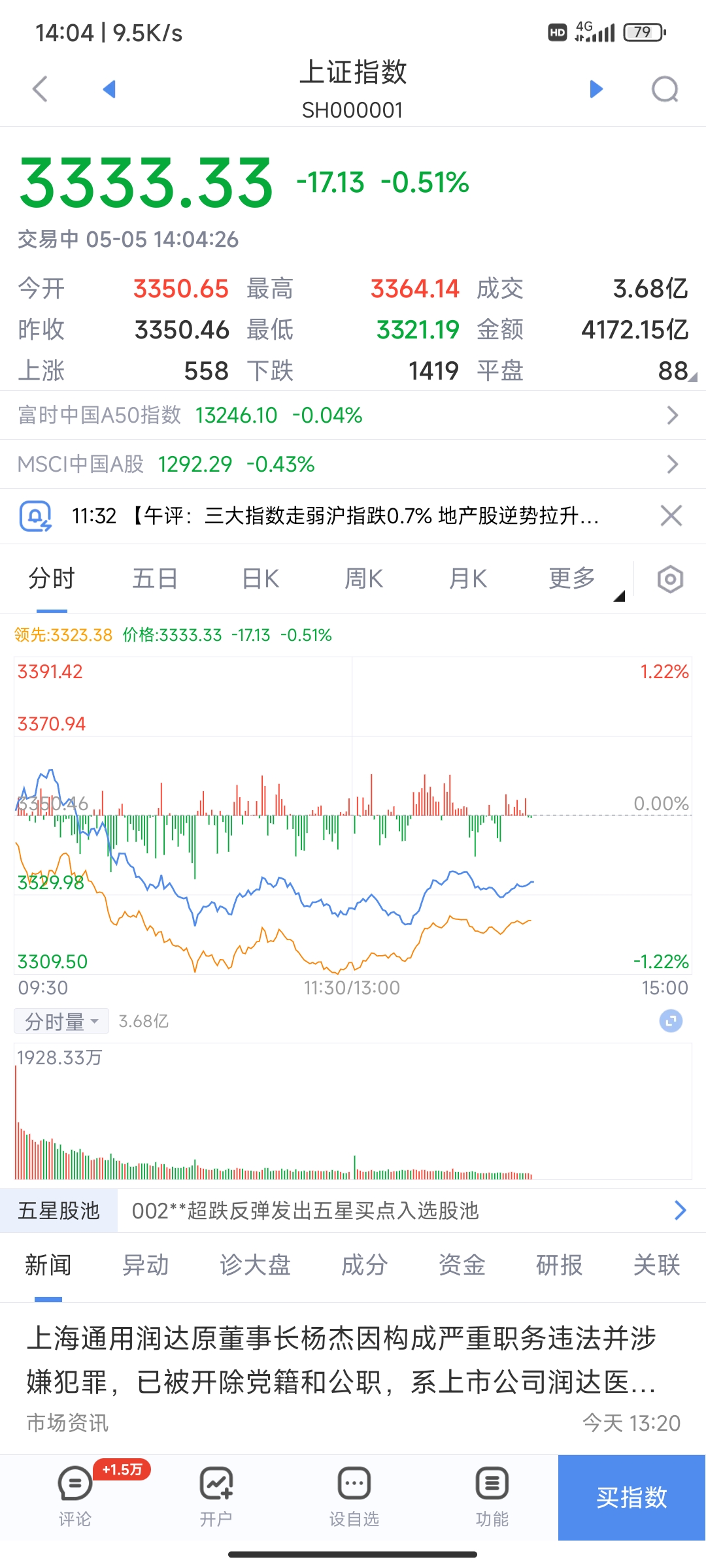Screen dimensions: 706x1568
Task: Open the 资金 tab
Action: (x=462, y=1266)
